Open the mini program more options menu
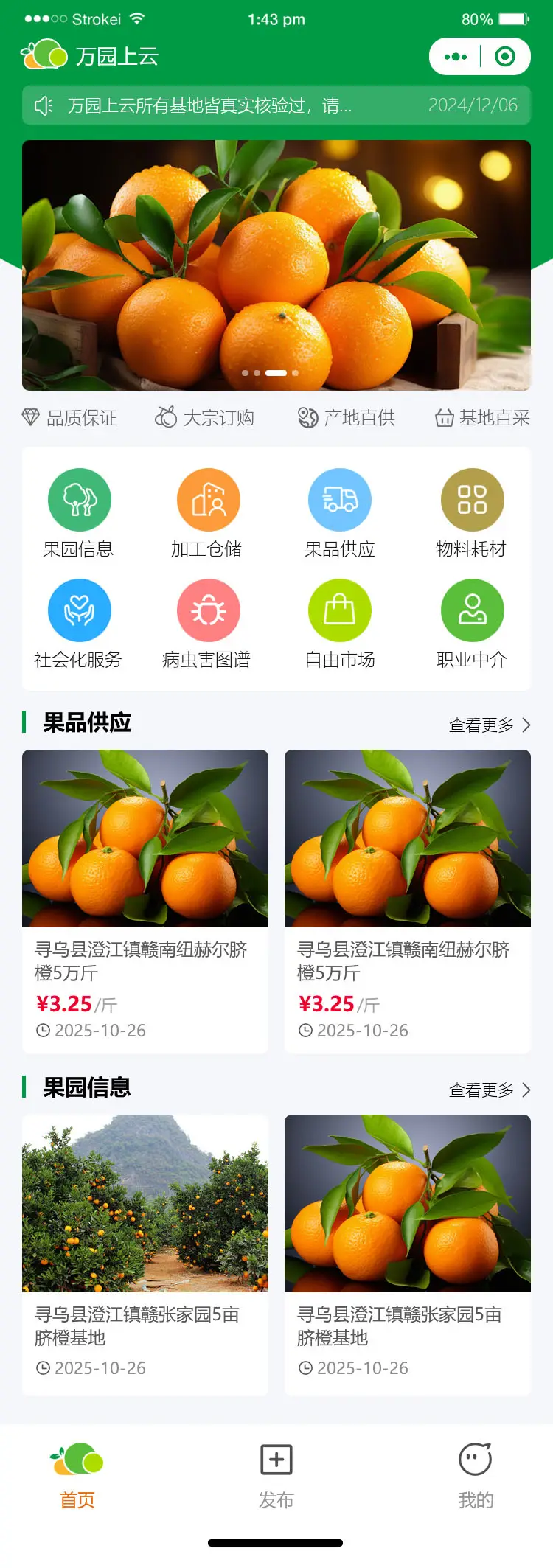Screen dimensions: 553x1568 tap(456, 57)
